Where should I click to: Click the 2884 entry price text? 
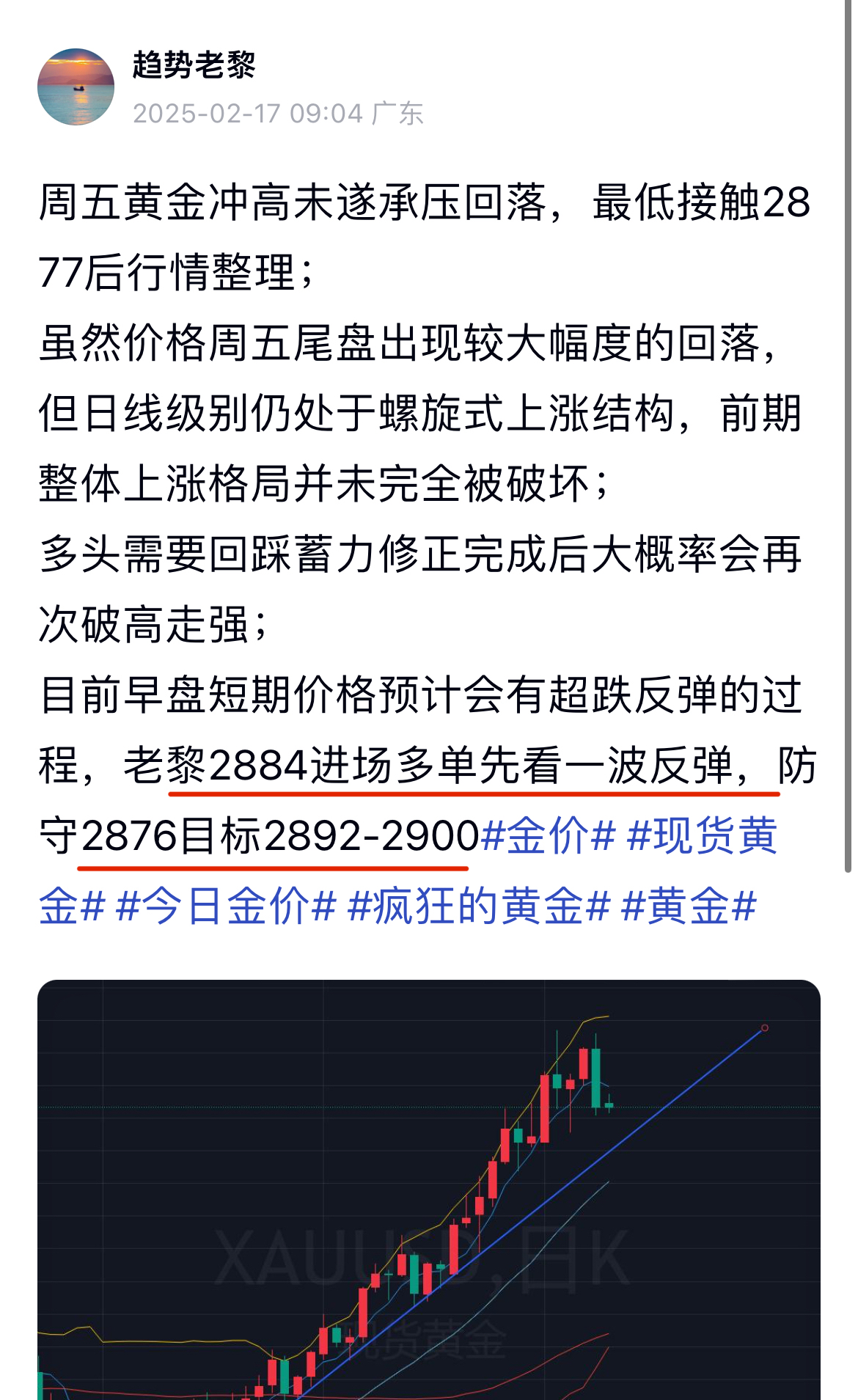coord(258,765)
